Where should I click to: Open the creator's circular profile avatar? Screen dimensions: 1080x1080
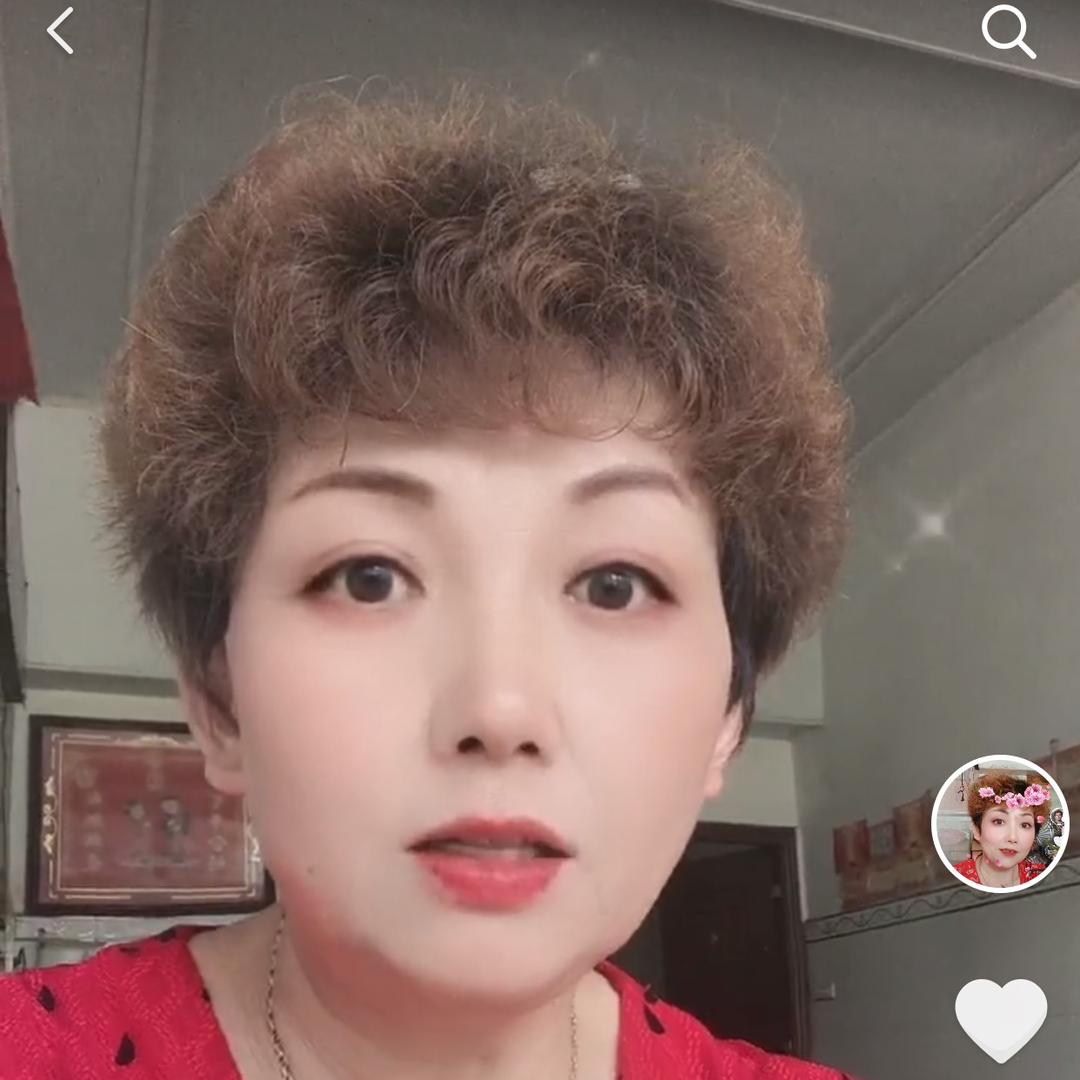[x=1000, y=823]
